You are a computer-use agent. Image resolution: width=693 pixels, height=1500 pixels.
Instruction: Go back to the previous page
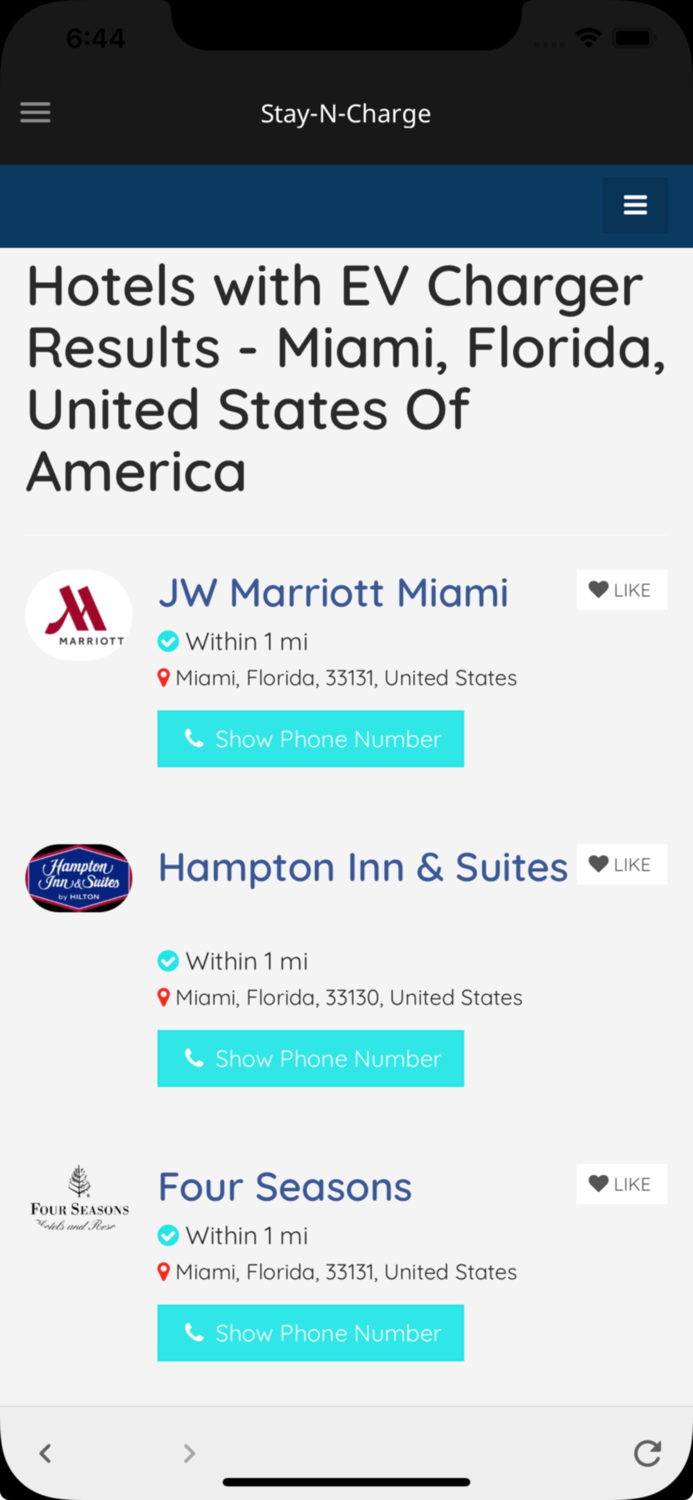click(x=45, y=1453)
